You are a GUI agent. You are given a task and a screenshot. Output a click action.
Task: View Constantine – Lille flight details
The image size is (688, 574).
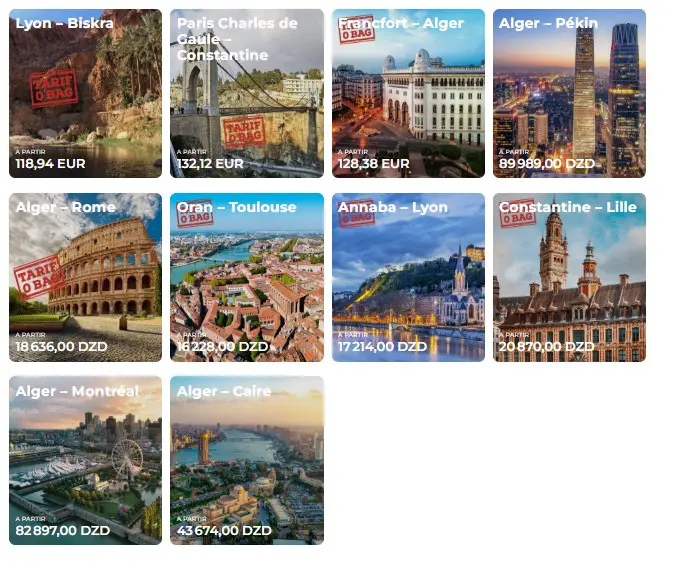pyautogui.click(x=569, y=278)
